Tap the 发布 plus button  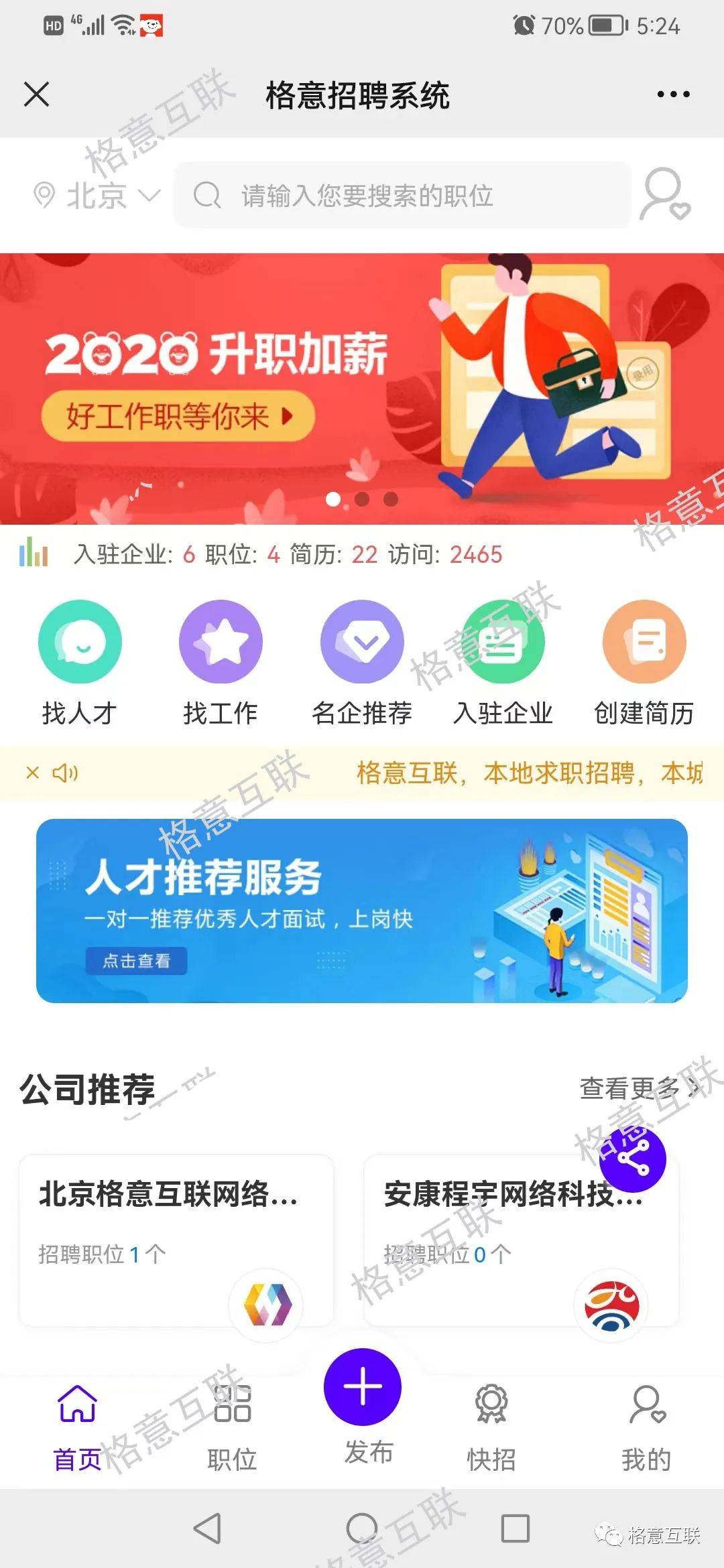(x=363, y=1386)
